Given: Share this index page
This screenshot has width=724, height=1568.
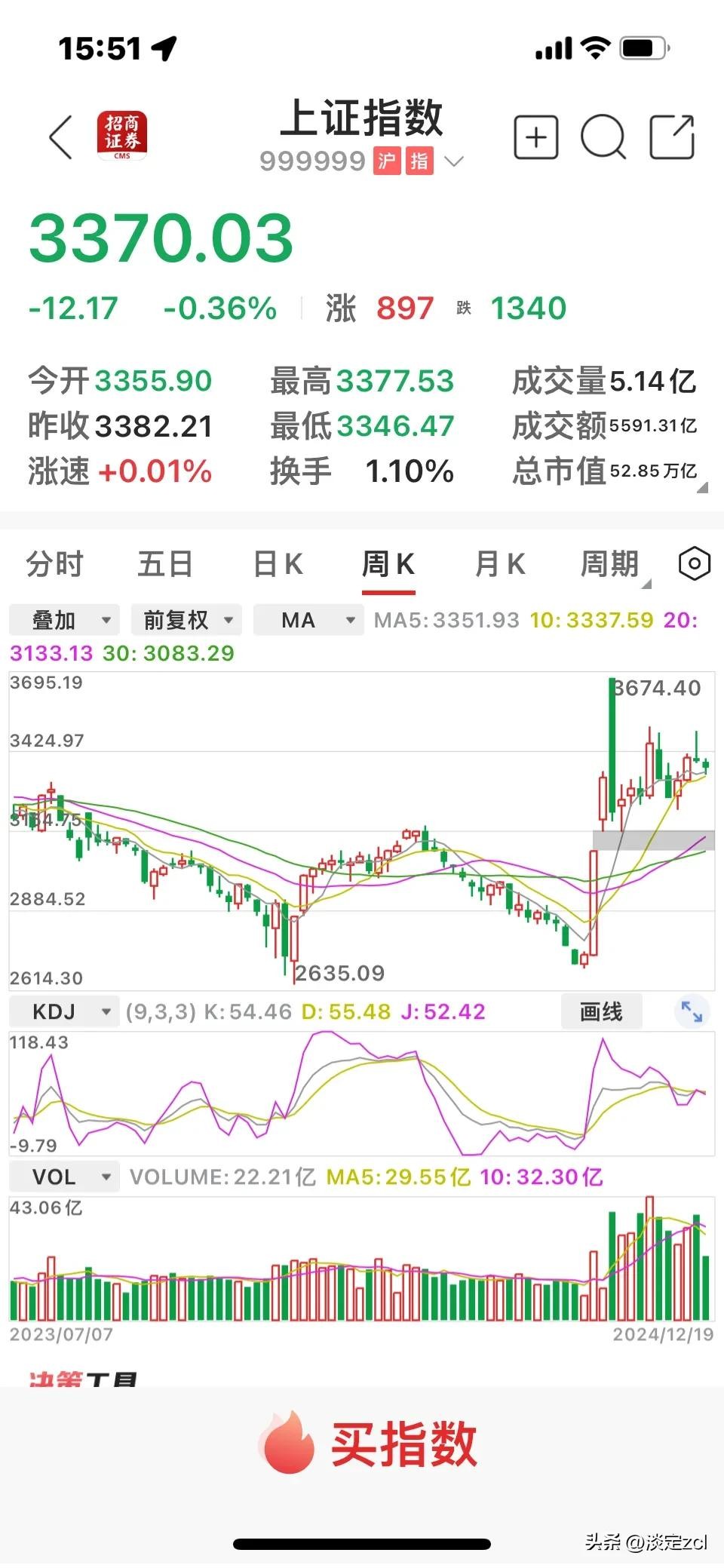Looking at the screenshot, I should 672,137.
